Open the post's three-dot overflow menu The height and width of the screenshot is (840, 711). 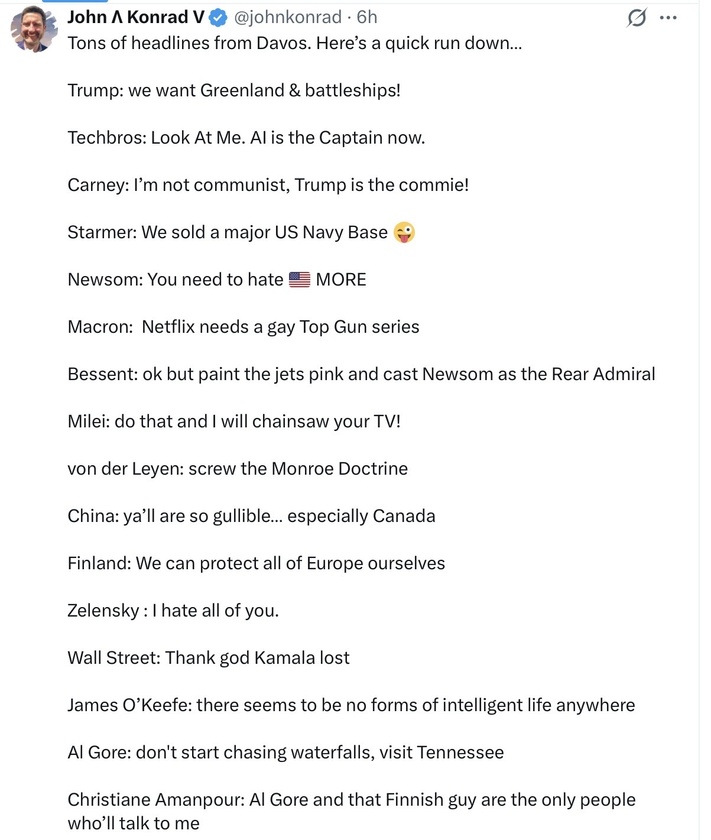(669, 17)
